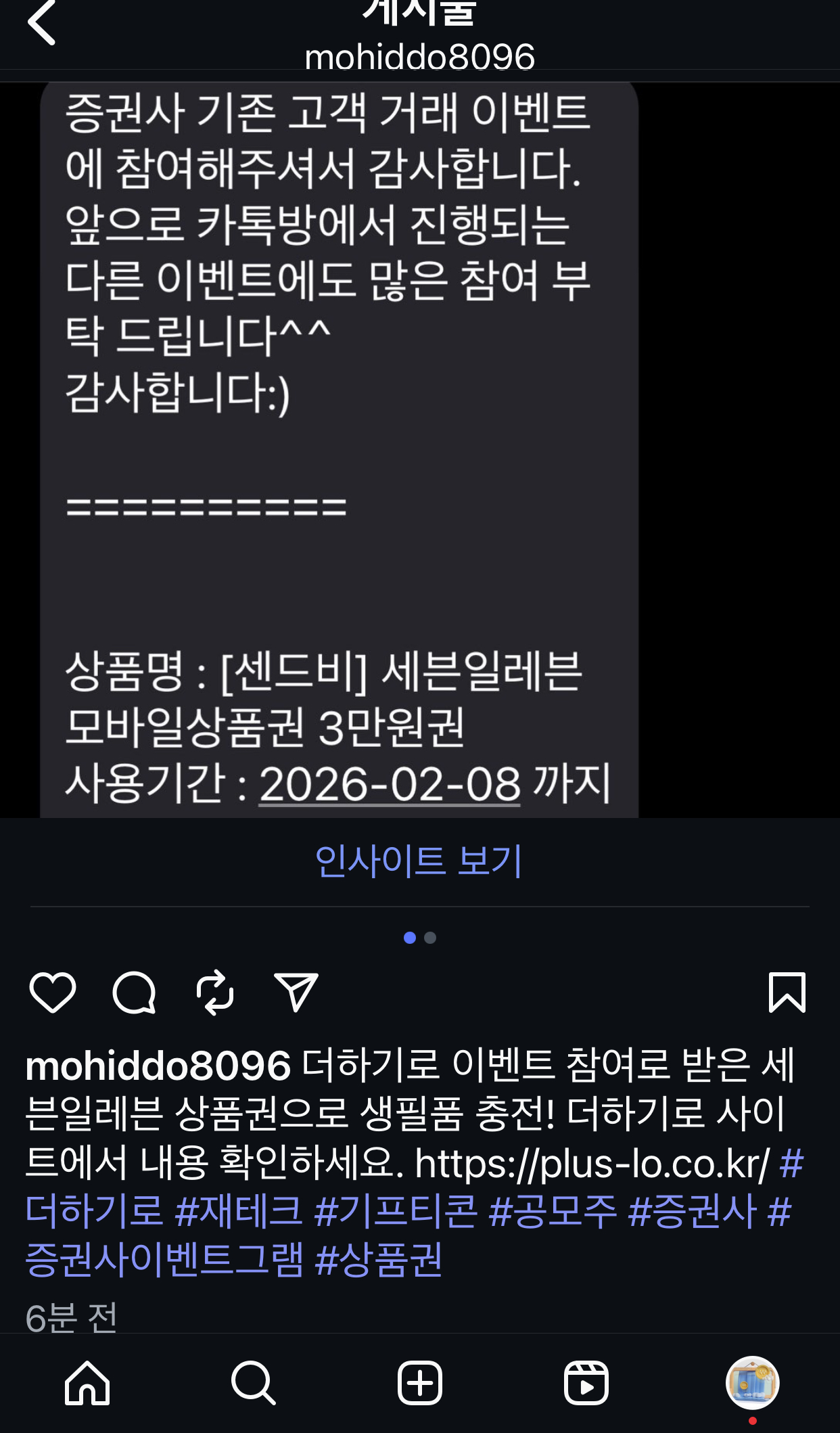Viewport: 840px width, 1433px height.
Task: View the post image full screen
Action: [x=338, y=447]
